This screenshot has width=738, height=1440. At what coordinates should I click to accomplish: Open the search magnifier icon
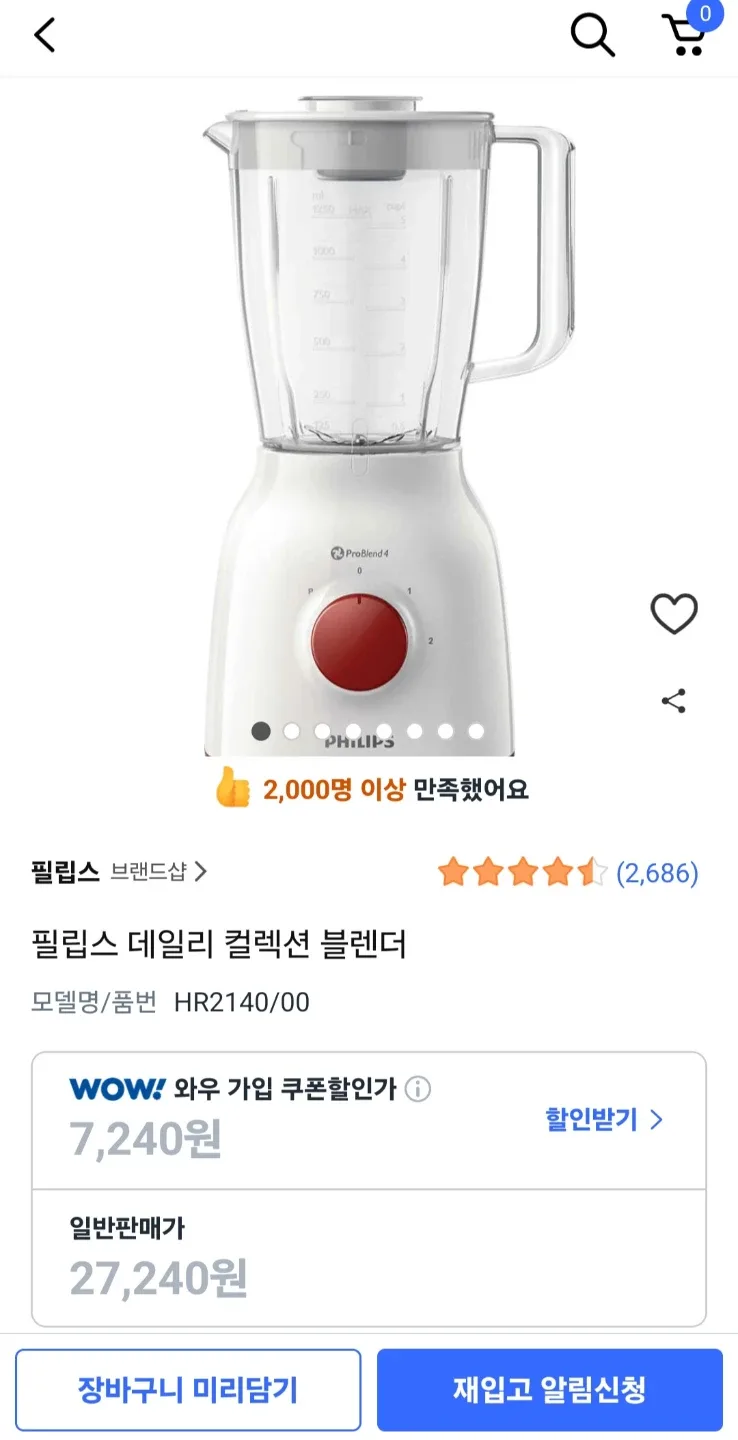[x=592, y=36]
